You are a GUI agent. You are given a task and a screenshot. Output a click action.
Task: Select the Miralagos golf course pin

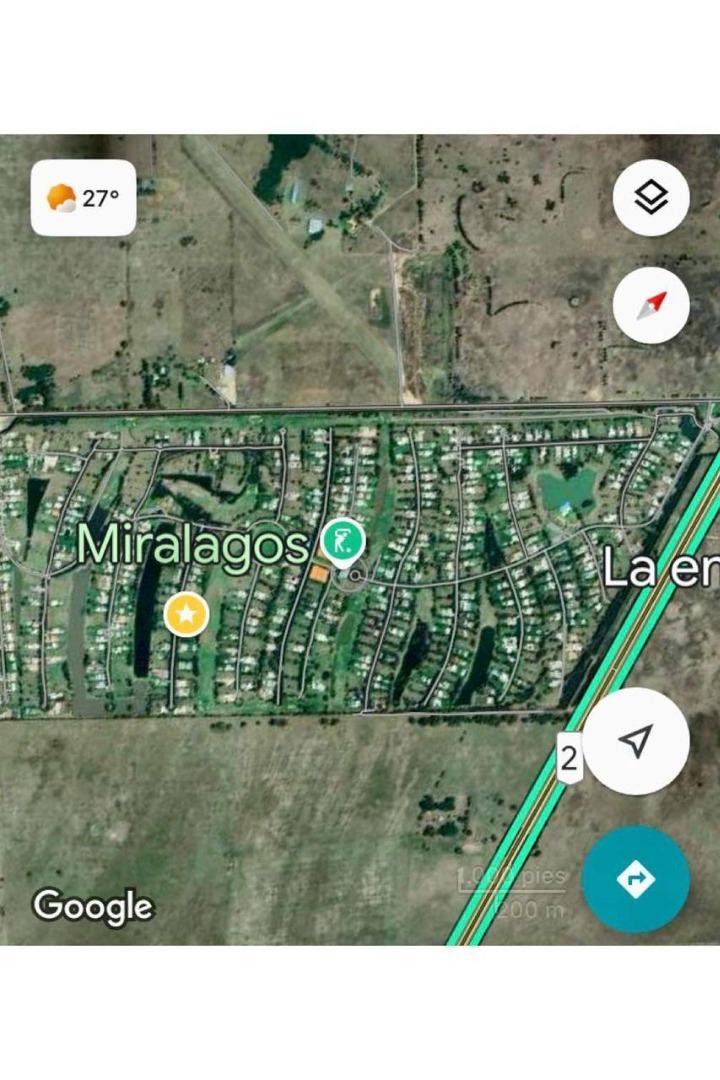341,541
